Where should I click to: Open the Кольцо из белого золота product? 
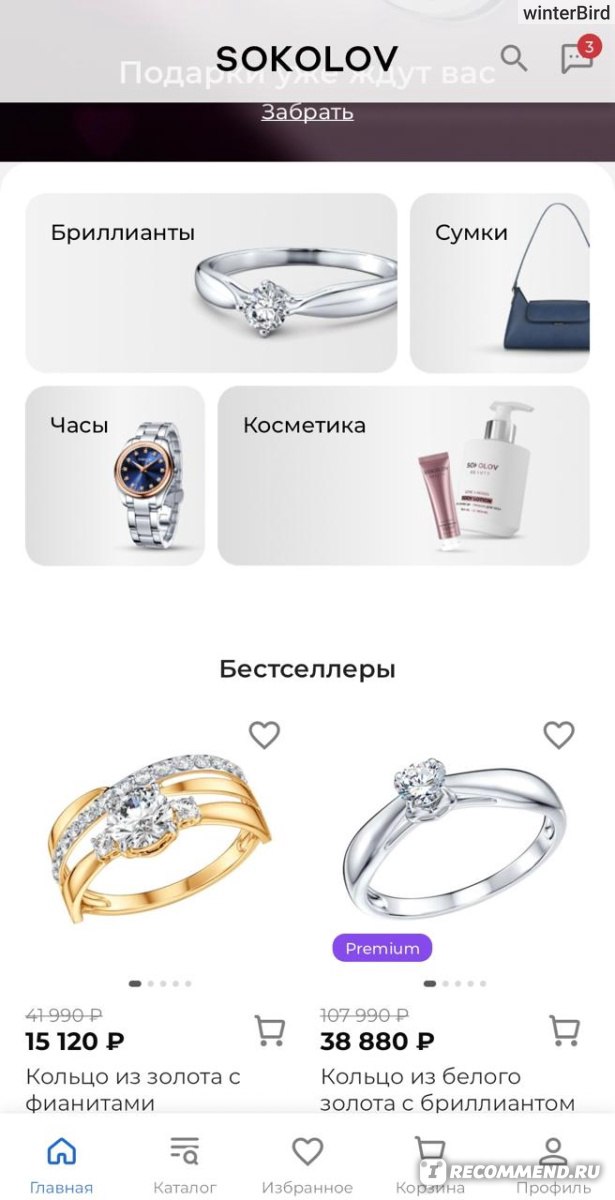448,1090
